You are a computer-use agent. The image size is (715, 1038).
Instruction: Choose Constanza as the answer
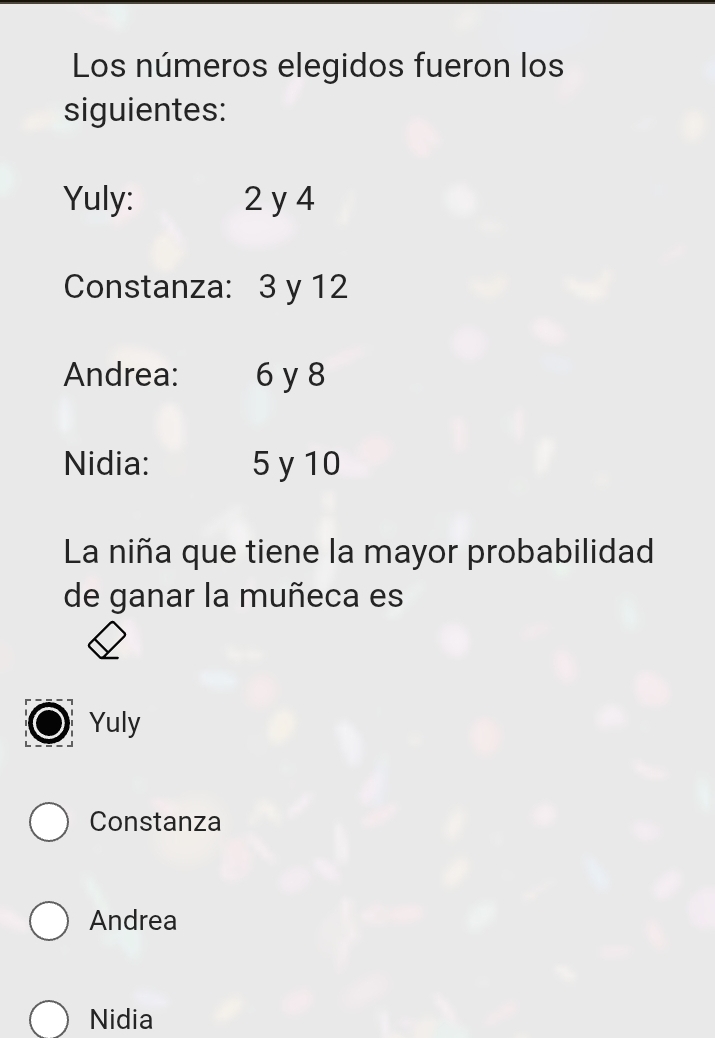click(49, 822)
